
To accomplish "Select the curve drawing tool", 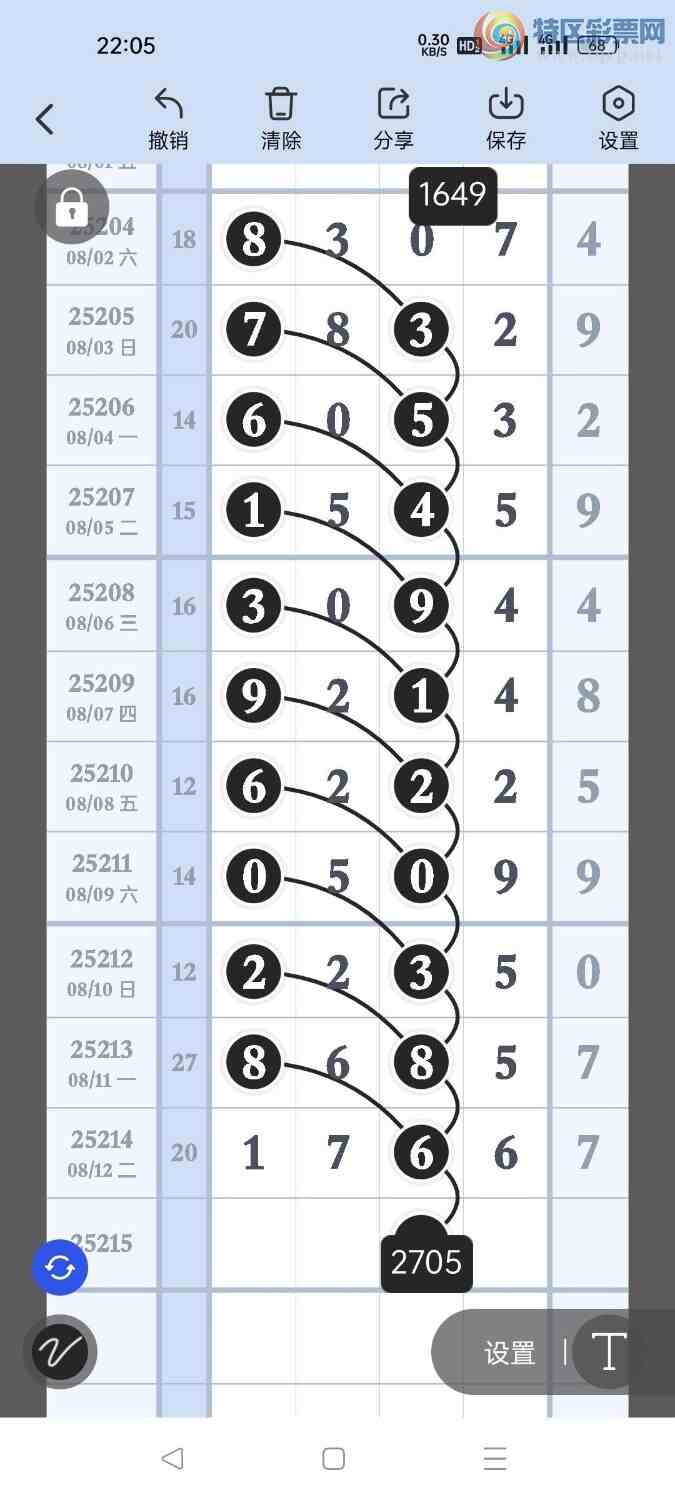I will (60, 1352).
